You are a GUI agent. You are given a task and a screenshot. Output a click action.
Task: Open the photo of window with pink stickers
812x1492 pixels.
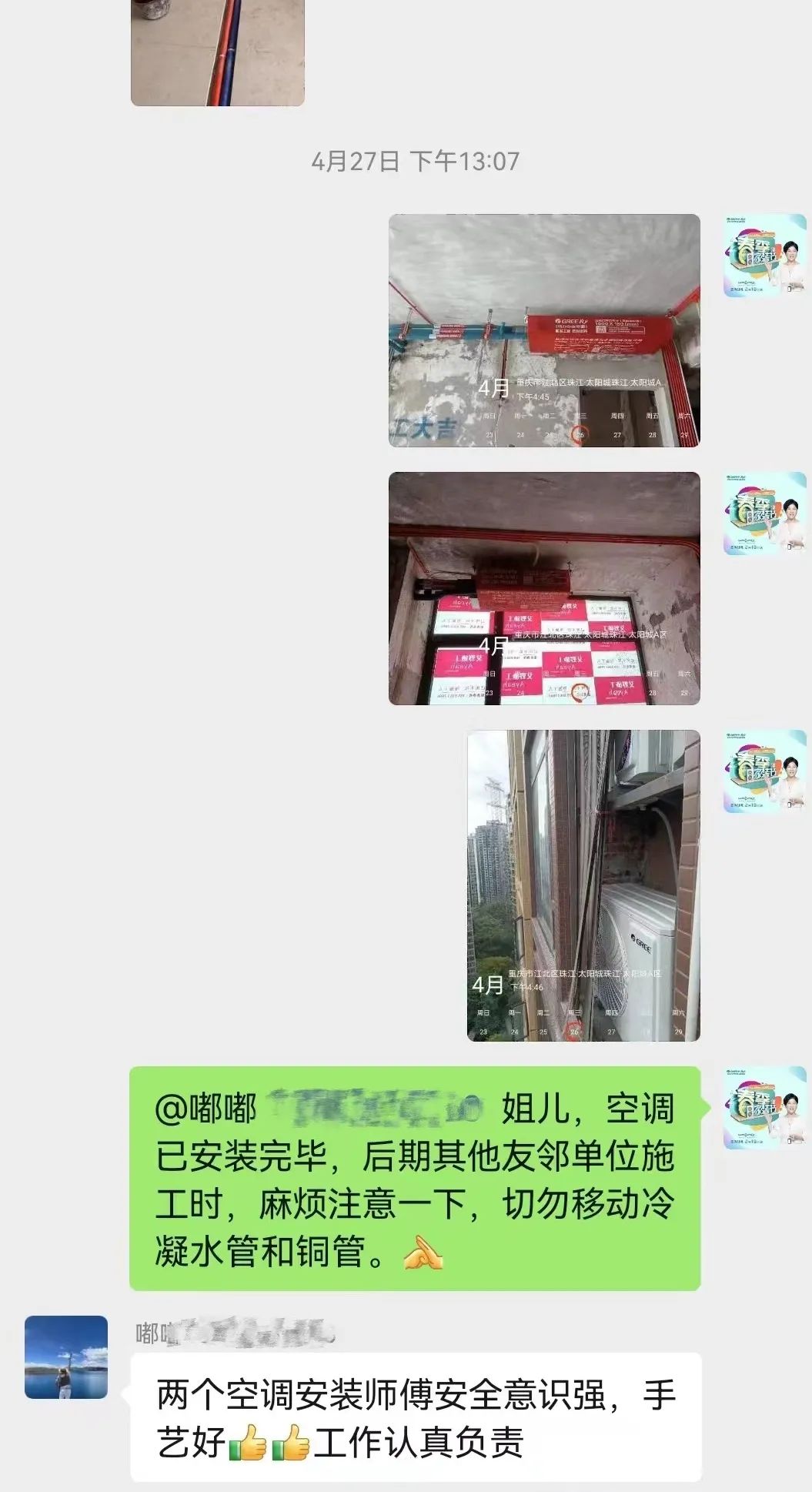point(544,588)
